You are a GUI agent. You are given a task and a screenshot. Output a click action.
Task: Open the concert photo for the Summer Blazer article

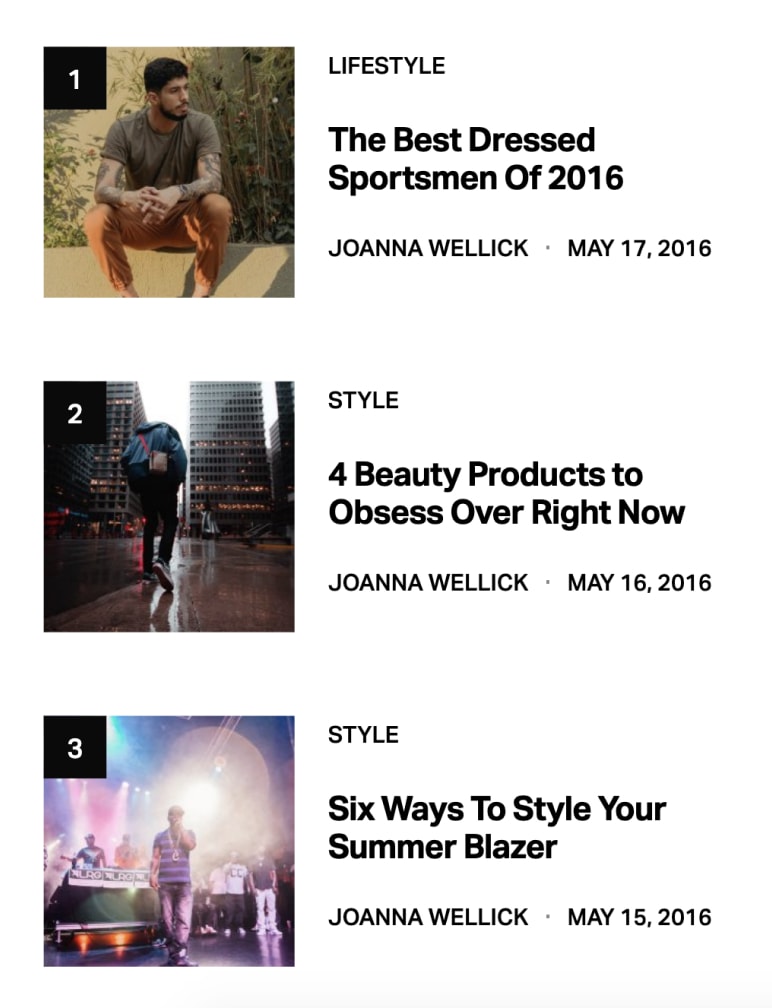(x=169, y=841)
